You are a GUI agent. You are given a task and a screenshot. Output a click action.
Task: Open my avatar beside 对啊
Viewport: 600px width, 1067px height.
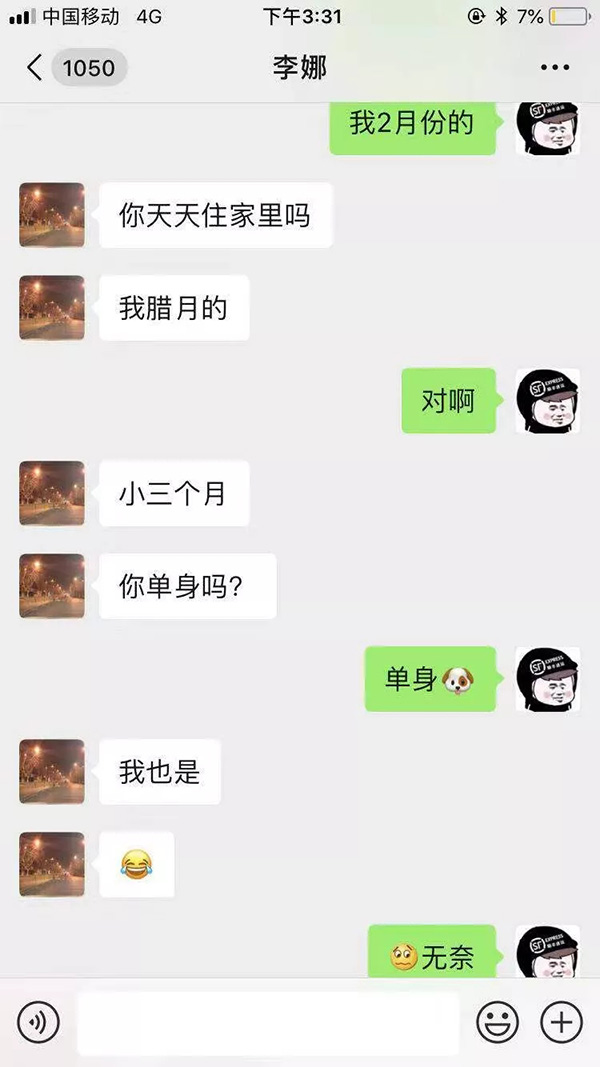point(547,401)
